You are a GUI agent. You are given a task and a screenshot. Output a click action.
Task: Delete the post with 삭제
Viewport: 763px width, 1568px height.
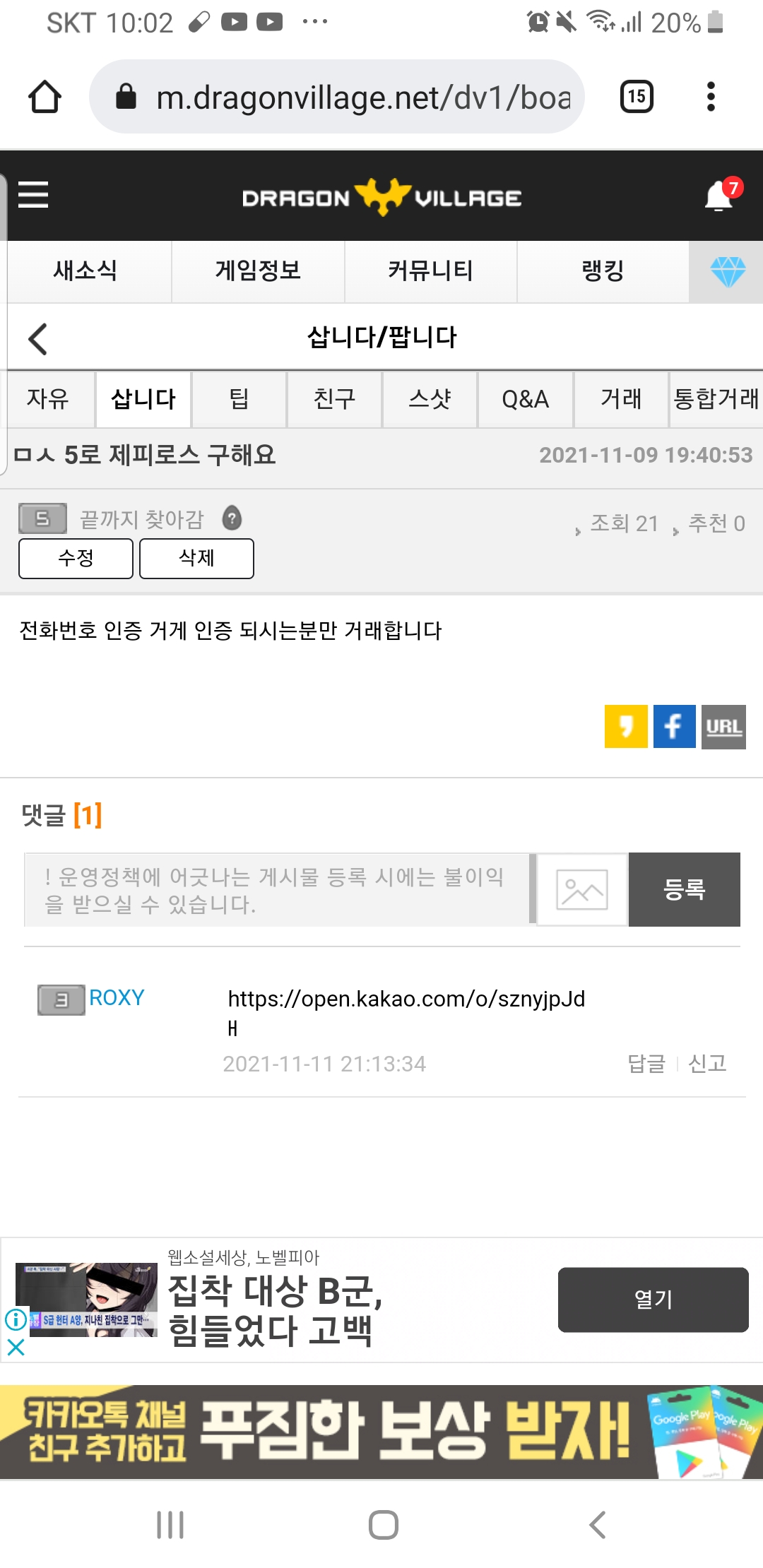pyautogui.click(x=196, y=559)
